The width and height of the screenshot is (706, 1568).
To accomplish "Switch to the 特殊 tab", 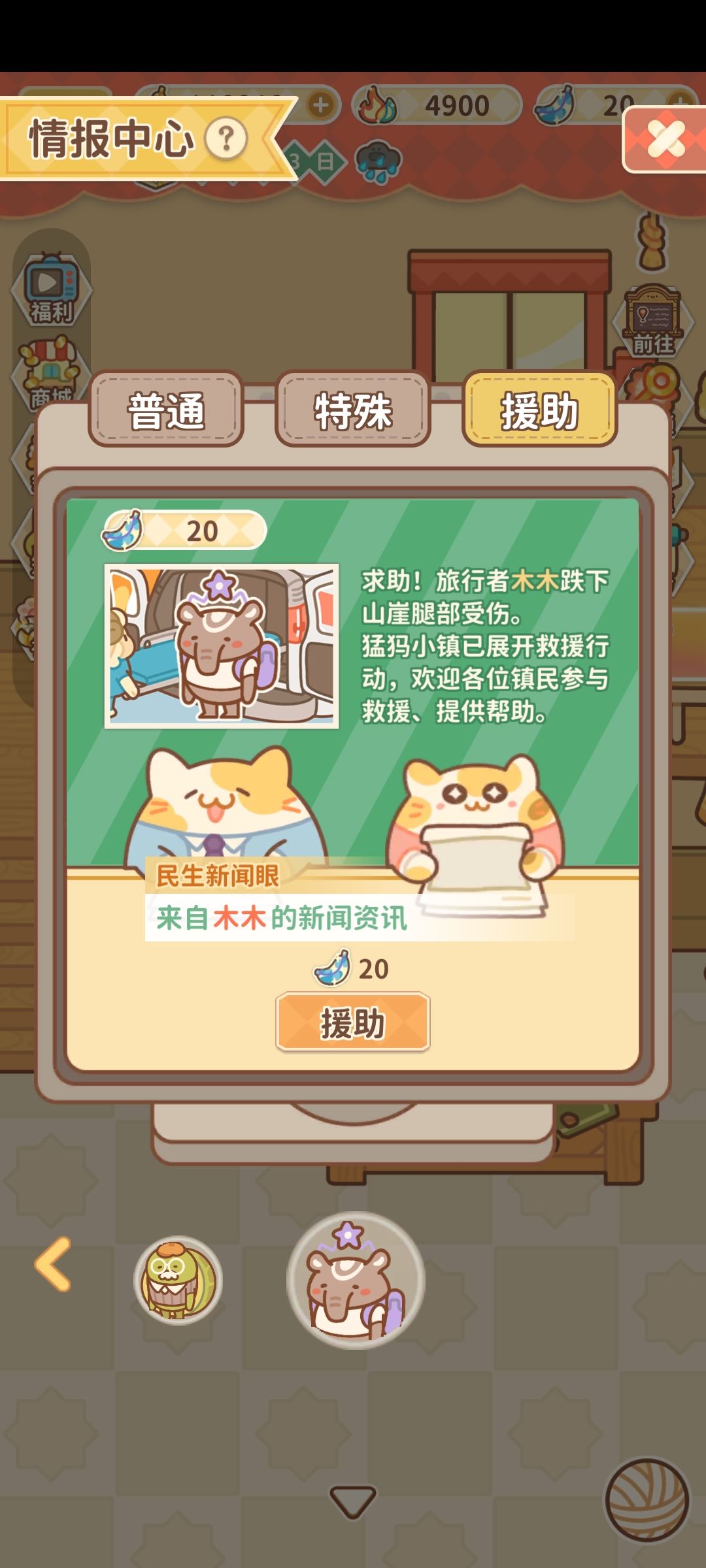I will pos(353,411).
